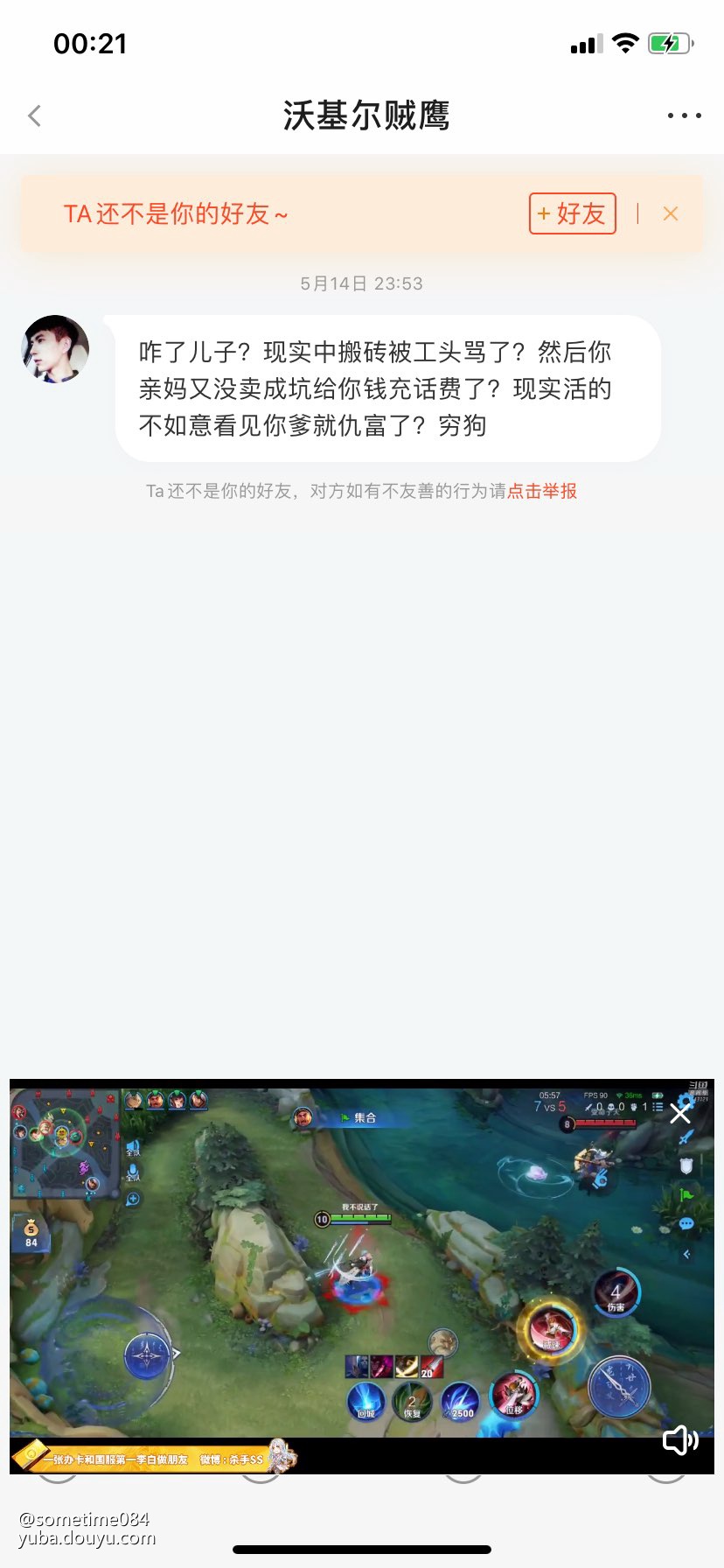Open the sender's profile avatar
The width and height of the screenshot is (724, 1568).
point(55,349)
